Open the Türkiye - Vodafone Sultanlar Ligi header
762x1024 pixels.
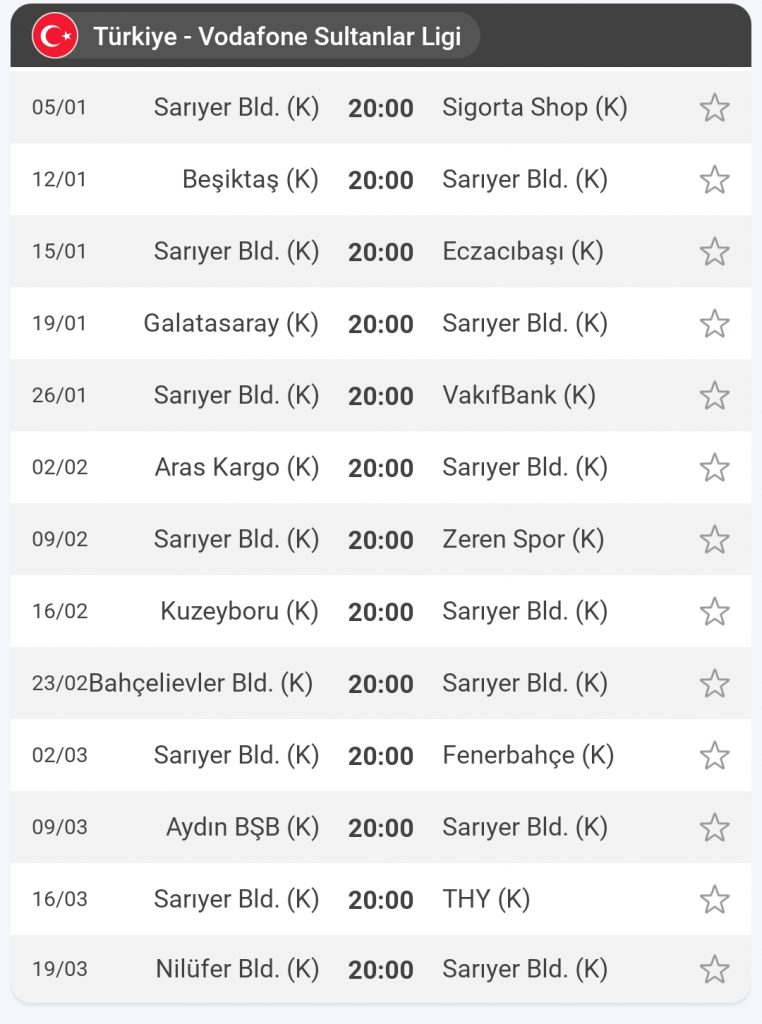coord(277,37)
